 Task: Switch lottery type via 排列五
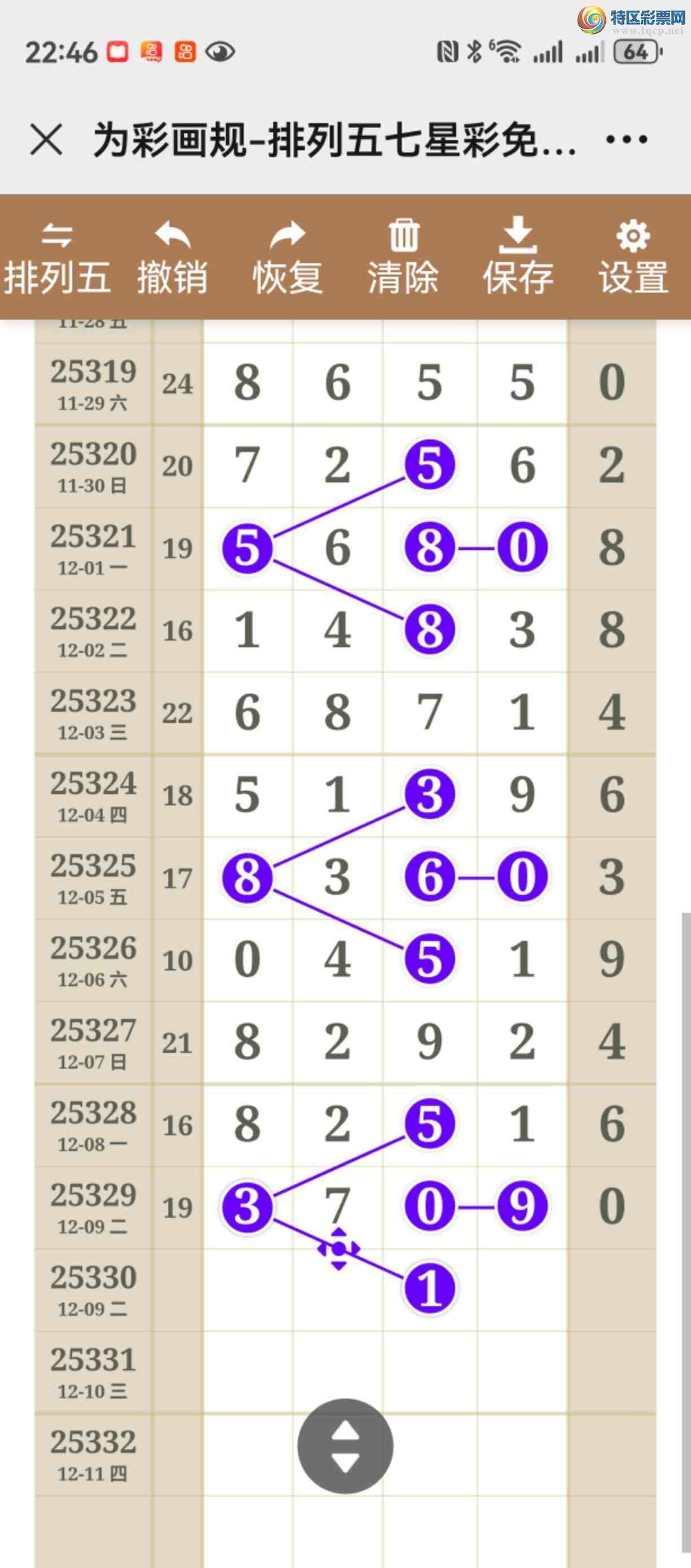tap(57, 258)
